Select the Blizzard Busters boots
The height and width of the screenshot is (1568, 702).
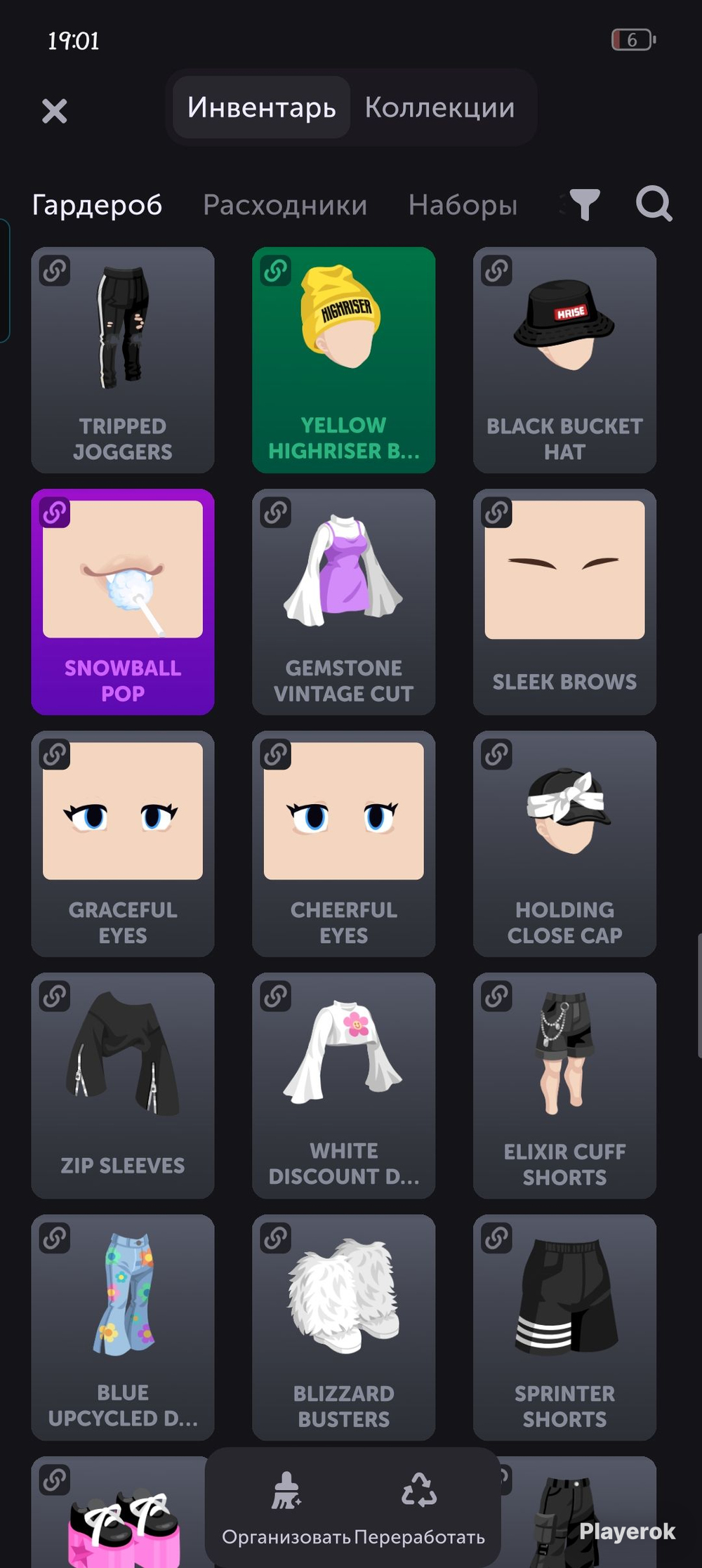pyautogui.click(x=344, y=1327)
